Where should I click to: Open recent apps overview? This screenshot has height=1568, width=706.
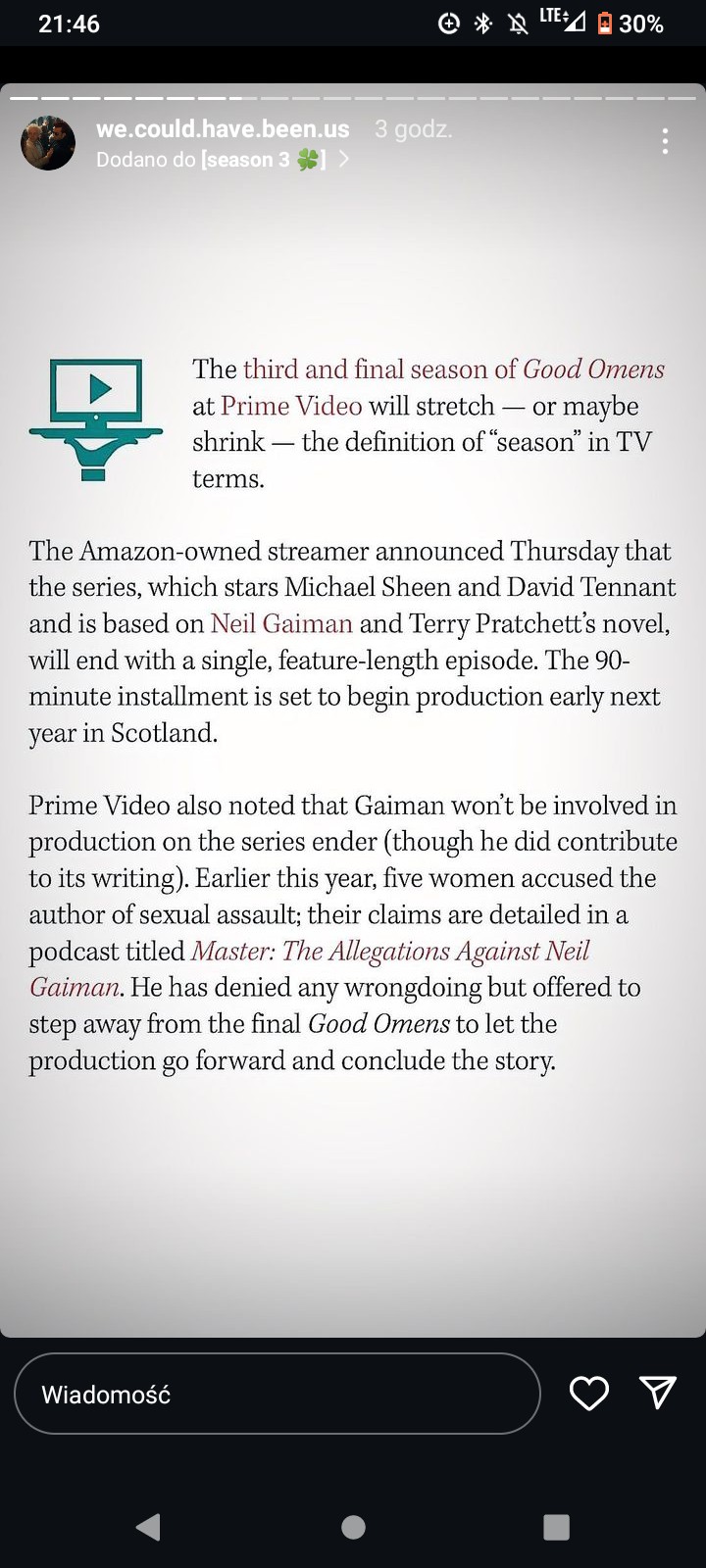pyautogui.click(x=556, y=1527)
